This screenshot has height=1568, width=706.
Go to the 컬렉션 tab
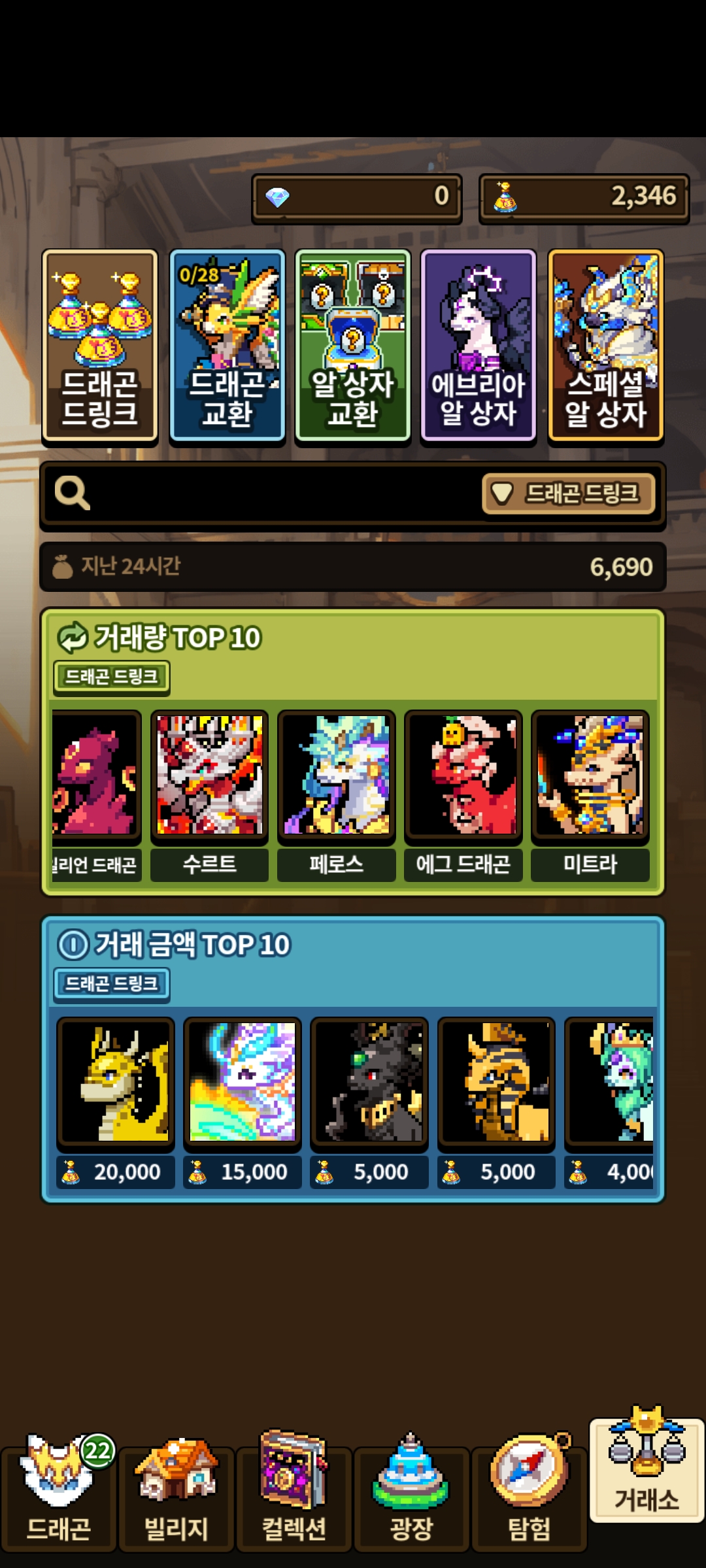294,1497
